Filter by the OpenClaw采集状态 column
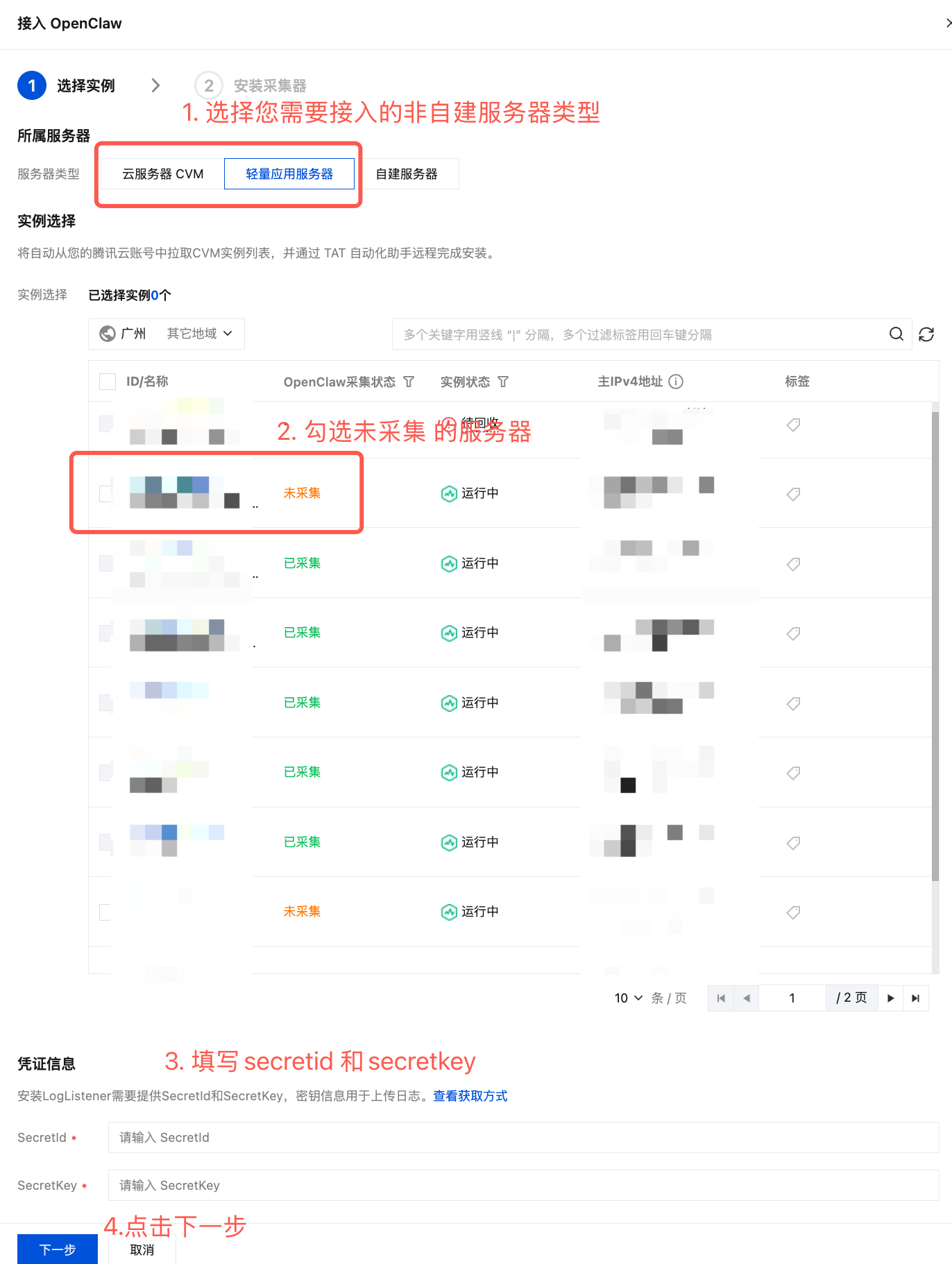 (x=409, y=382)
